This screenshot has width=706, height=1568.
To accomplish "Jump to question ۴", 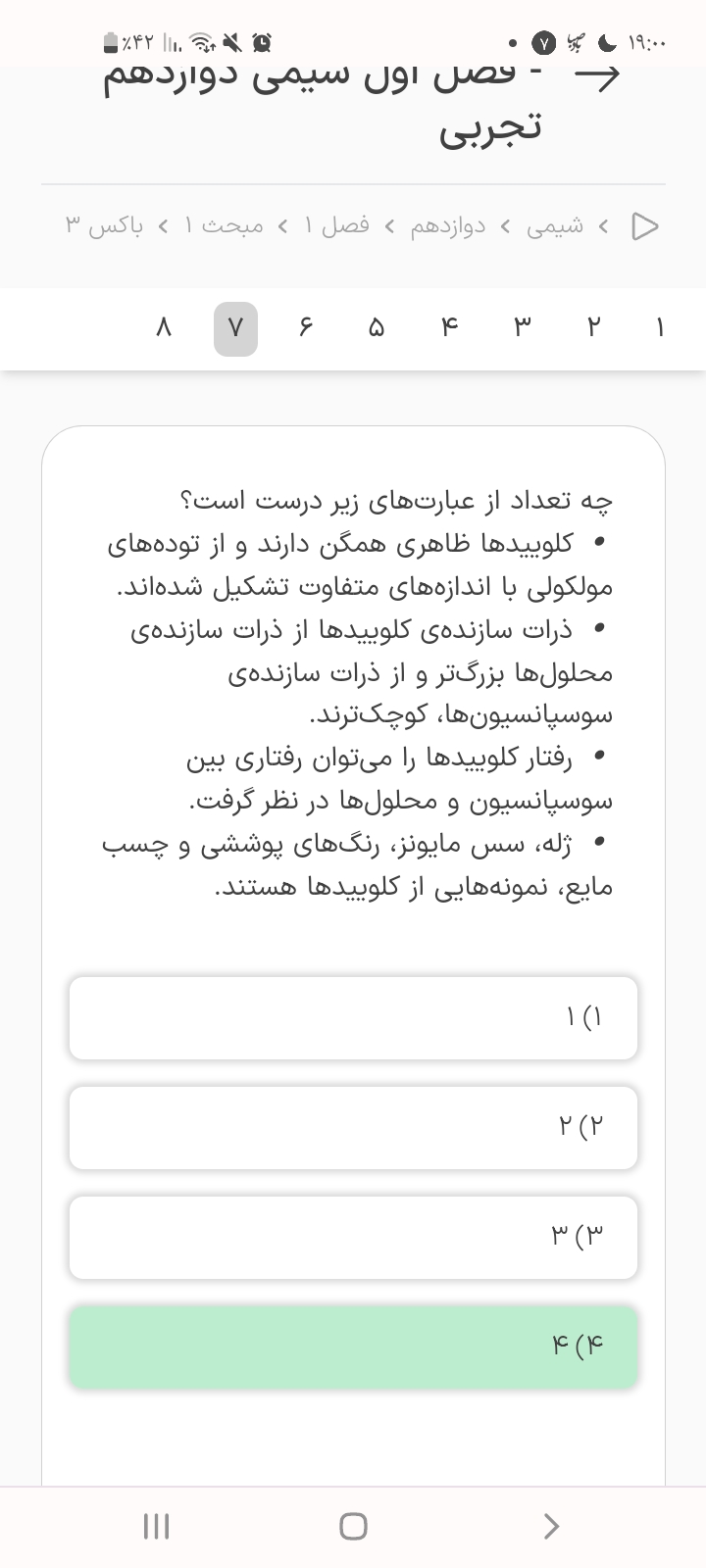I will coord(449,328).
